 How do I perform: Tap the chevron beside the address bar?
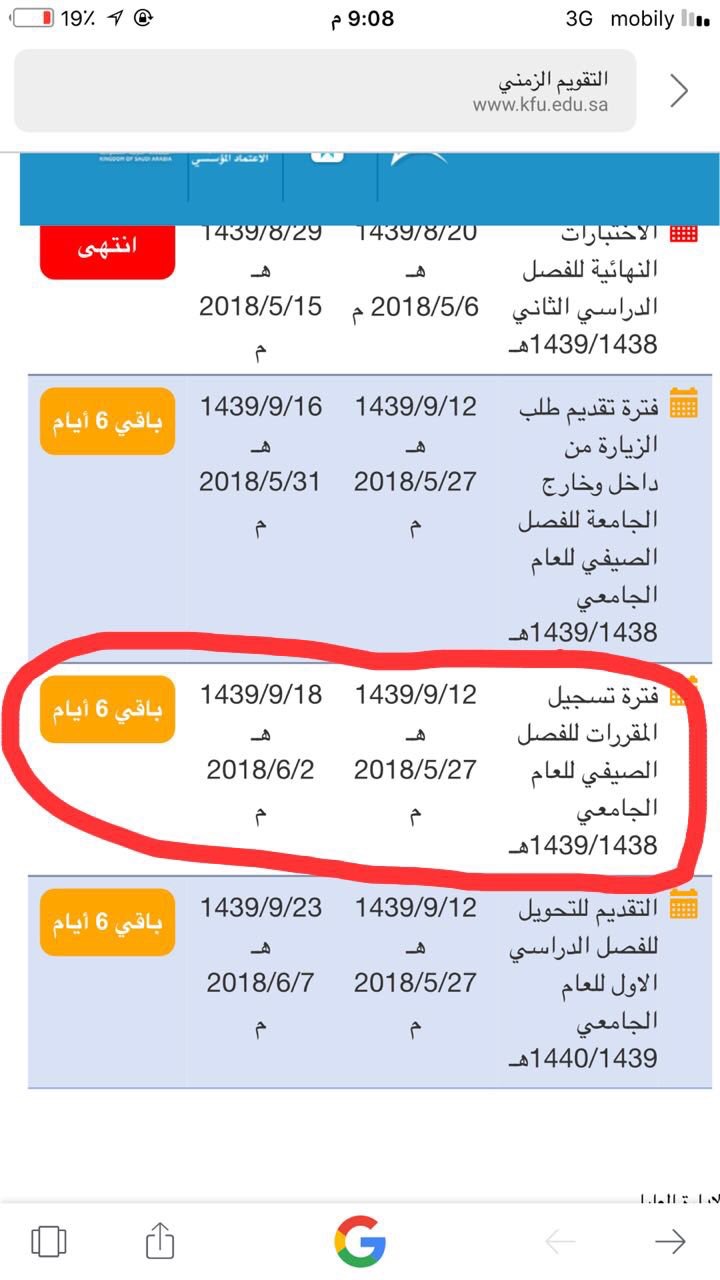679,91
